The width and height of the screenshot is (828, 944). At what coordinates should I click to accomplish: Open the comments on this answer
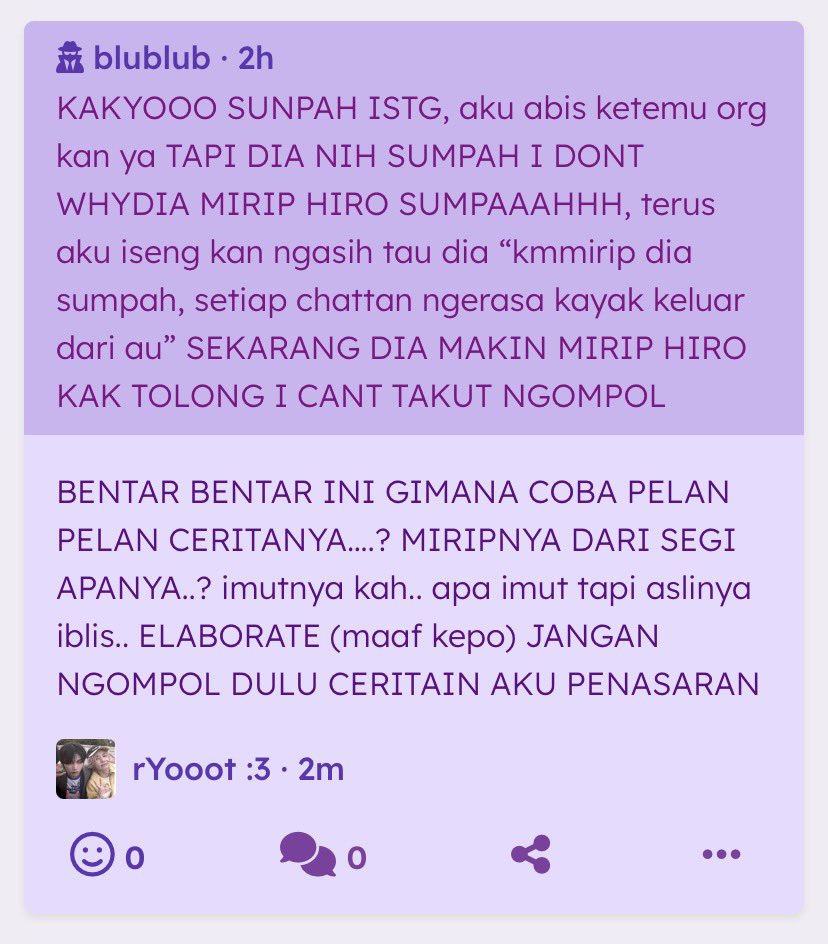coord(308,855)
